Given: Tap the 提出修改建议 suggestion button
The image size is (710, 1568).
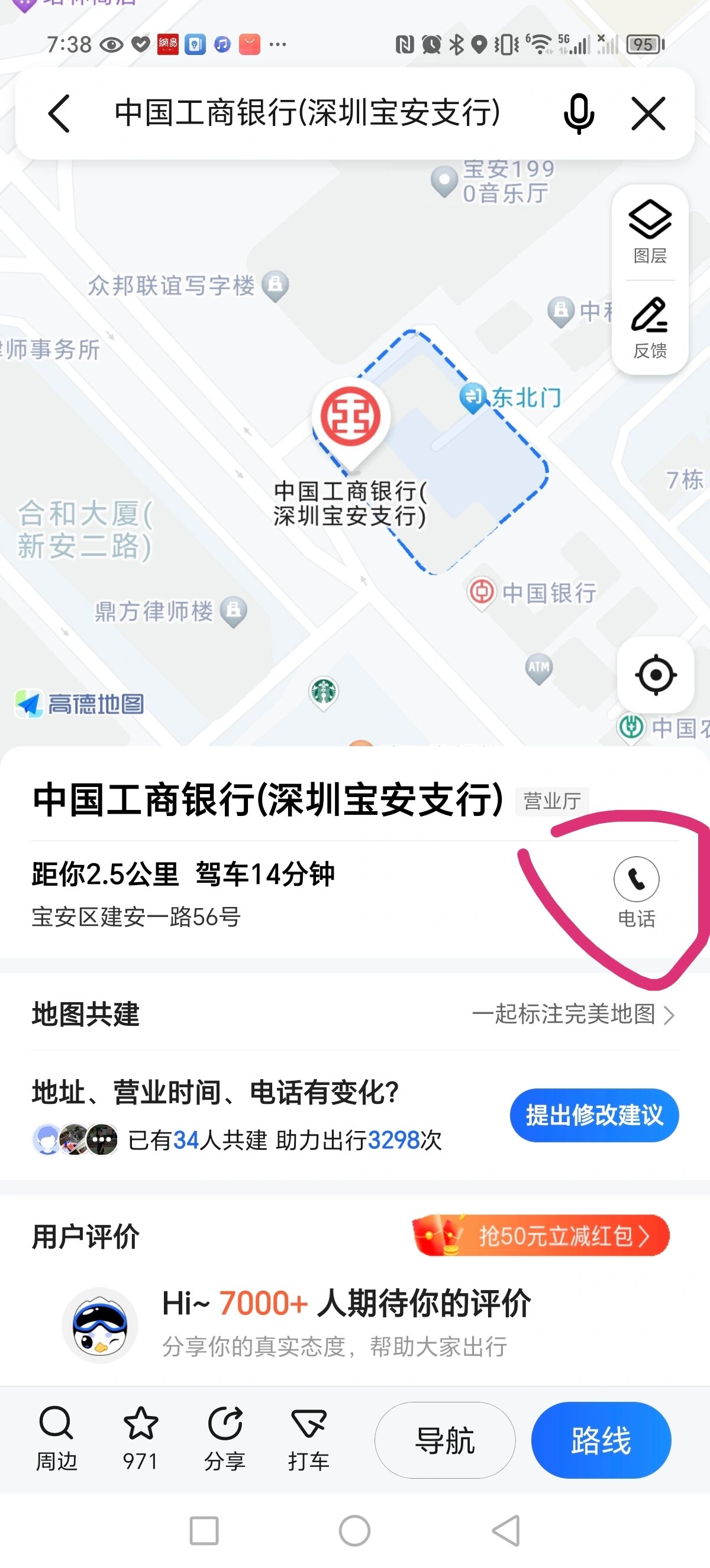Looking at the screenshot, I should pos(593,1115).
